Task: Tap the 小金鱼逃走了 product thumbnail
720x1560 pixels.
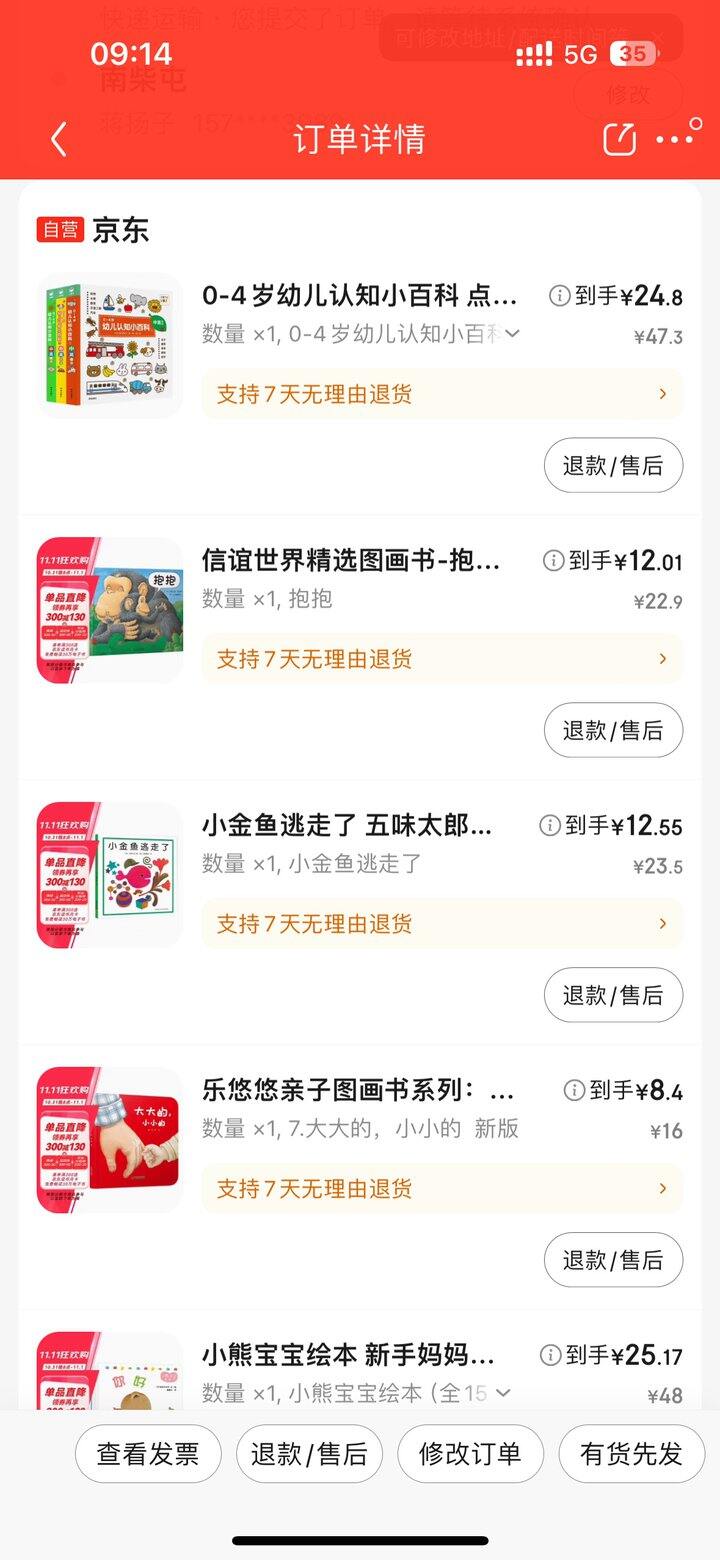Action: [108, 874]
